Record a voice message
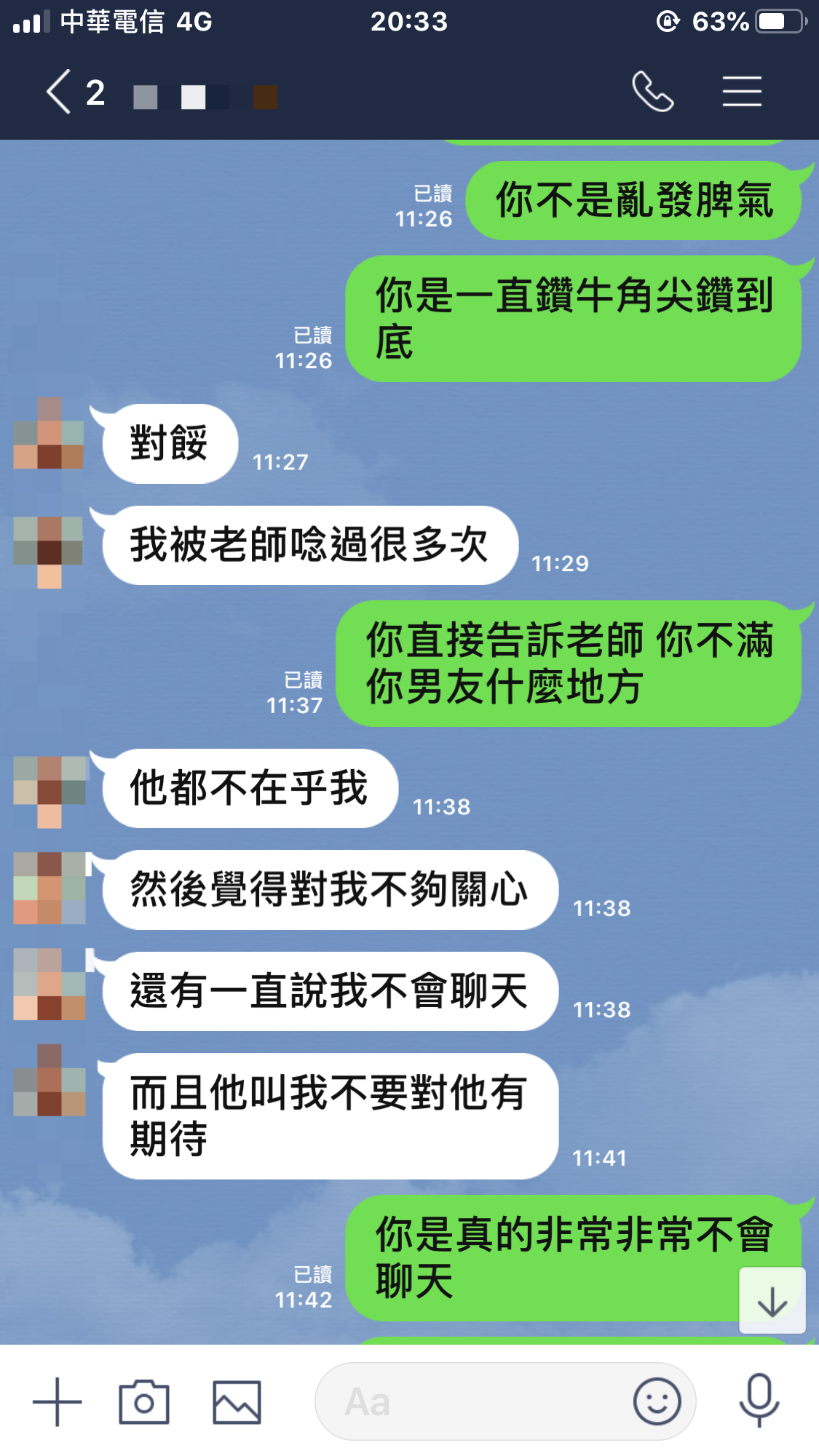 pos(759,1400)
